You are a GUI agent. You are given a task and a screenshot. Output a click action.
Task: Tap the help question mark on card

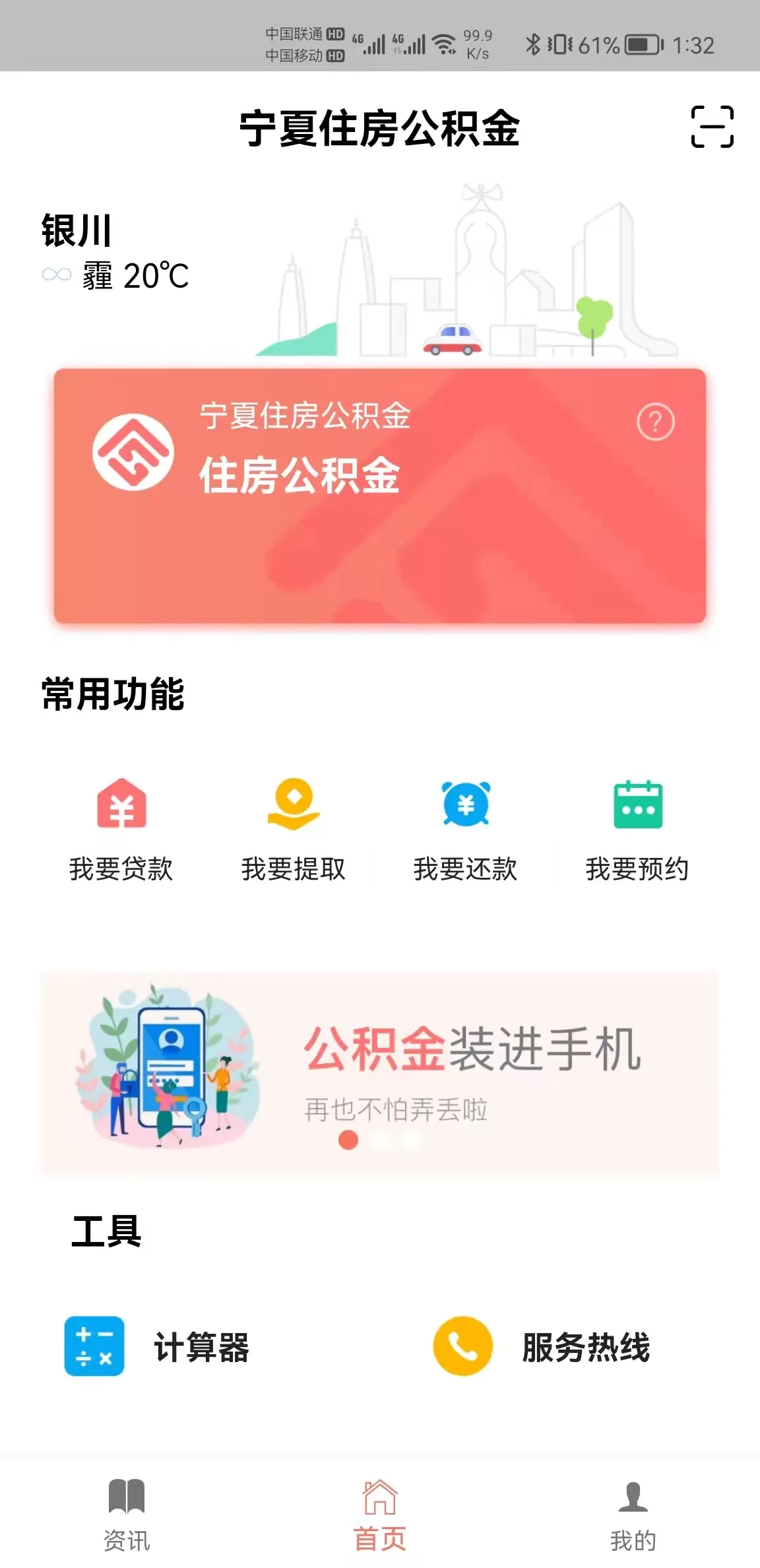655,422
